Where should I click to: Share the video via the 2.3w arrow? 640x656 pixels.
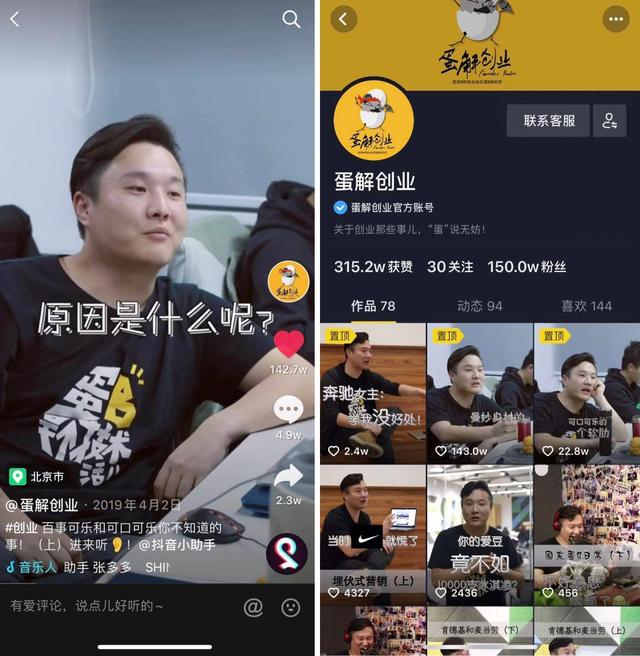(289, 476)
